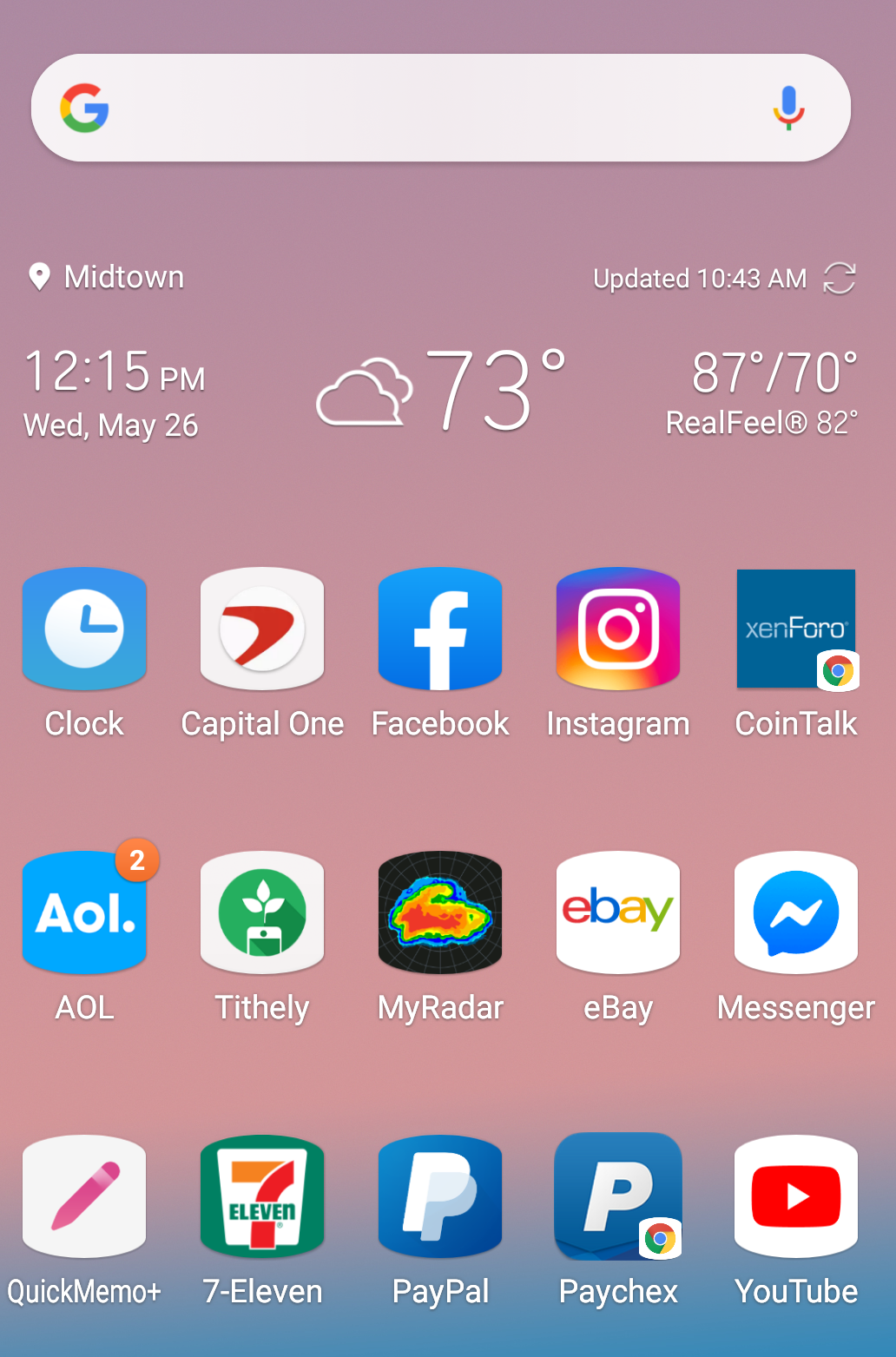
Task: Launch the 7-Eleven app
Action: click(262, 1197)
